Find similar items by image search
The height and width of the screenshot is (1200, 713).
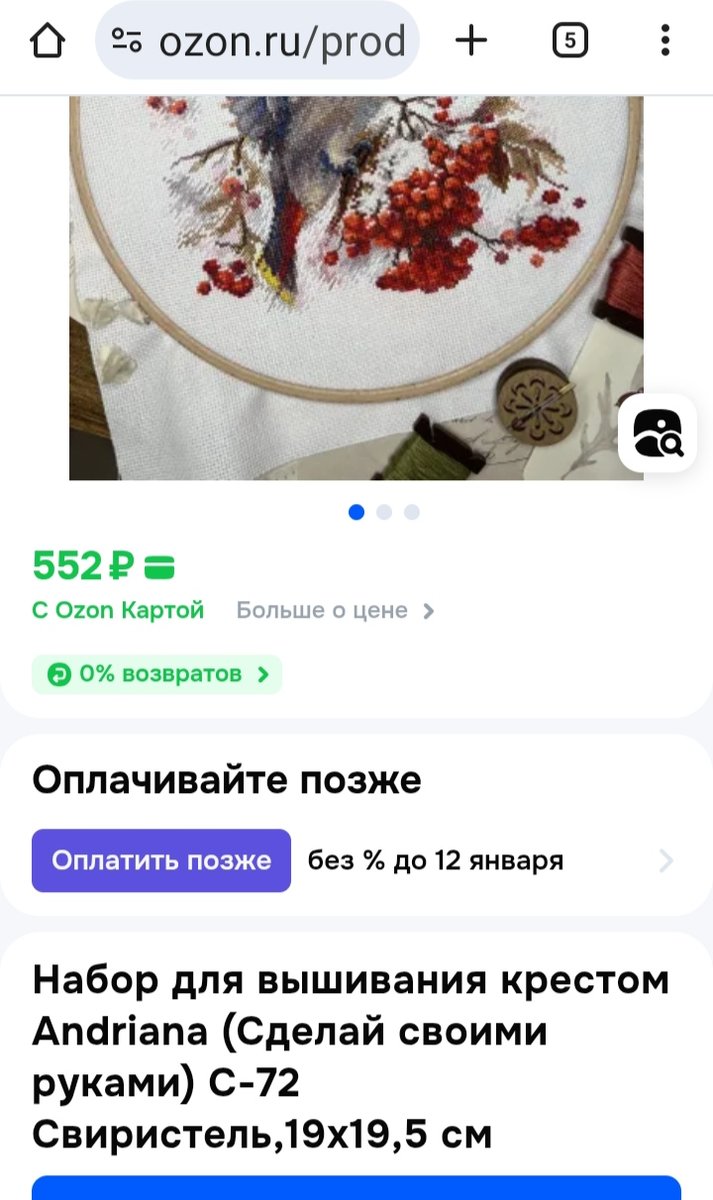(657, 433)
